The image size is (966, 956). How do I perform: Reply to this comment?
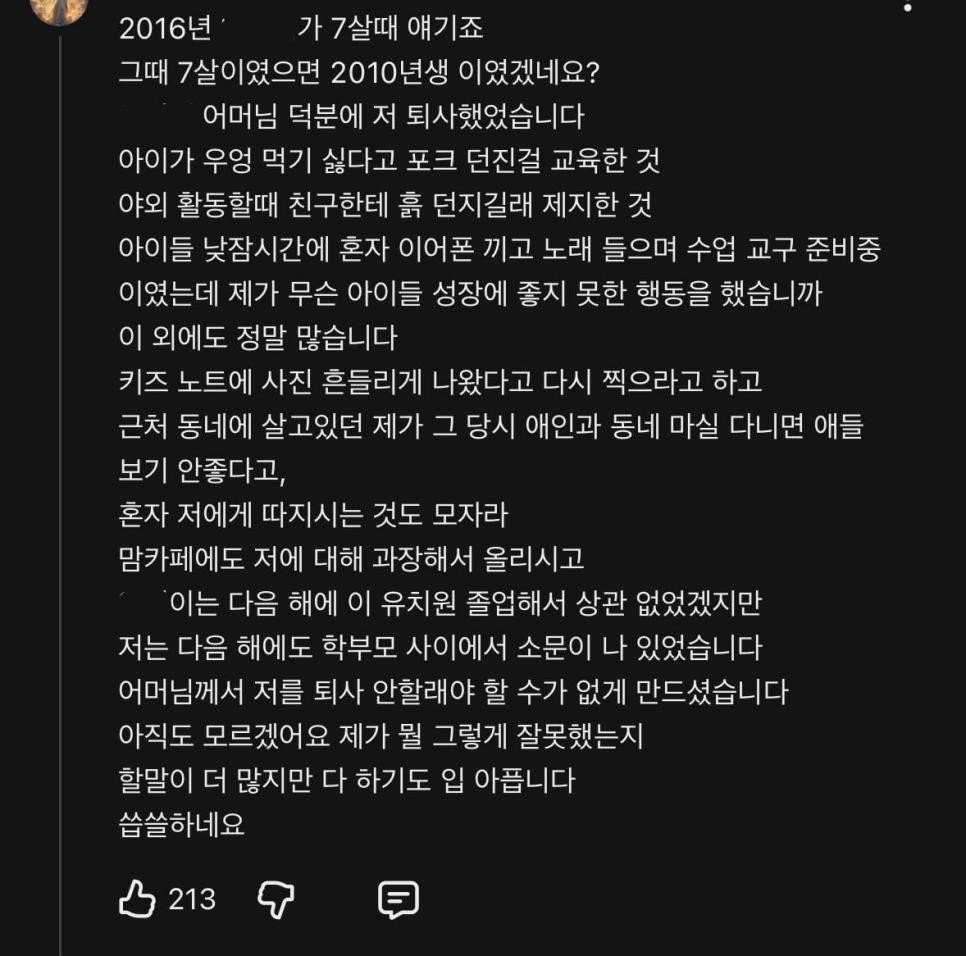397,900
